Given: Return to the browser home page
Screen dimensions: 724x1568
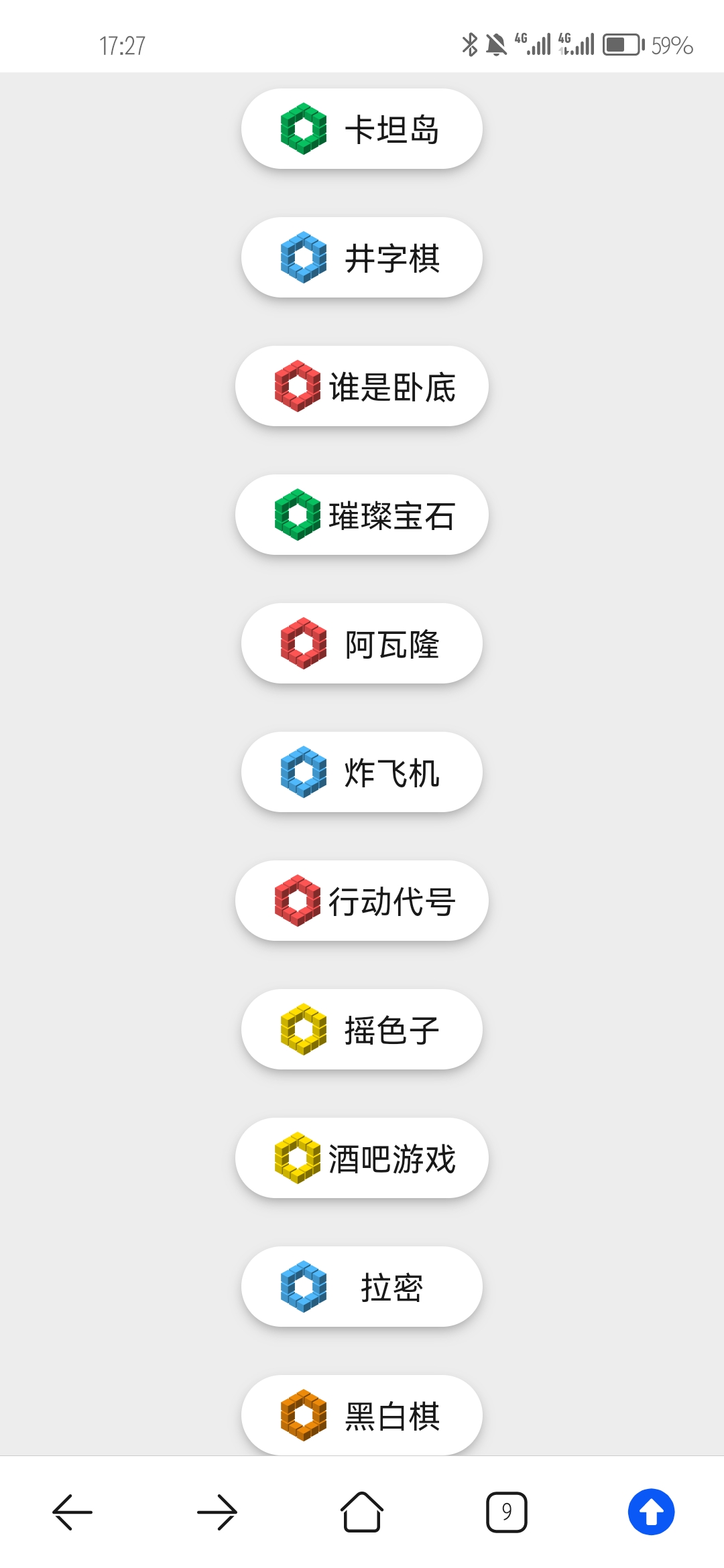Looking at the screenshot, I should [x=362, y=1512].
